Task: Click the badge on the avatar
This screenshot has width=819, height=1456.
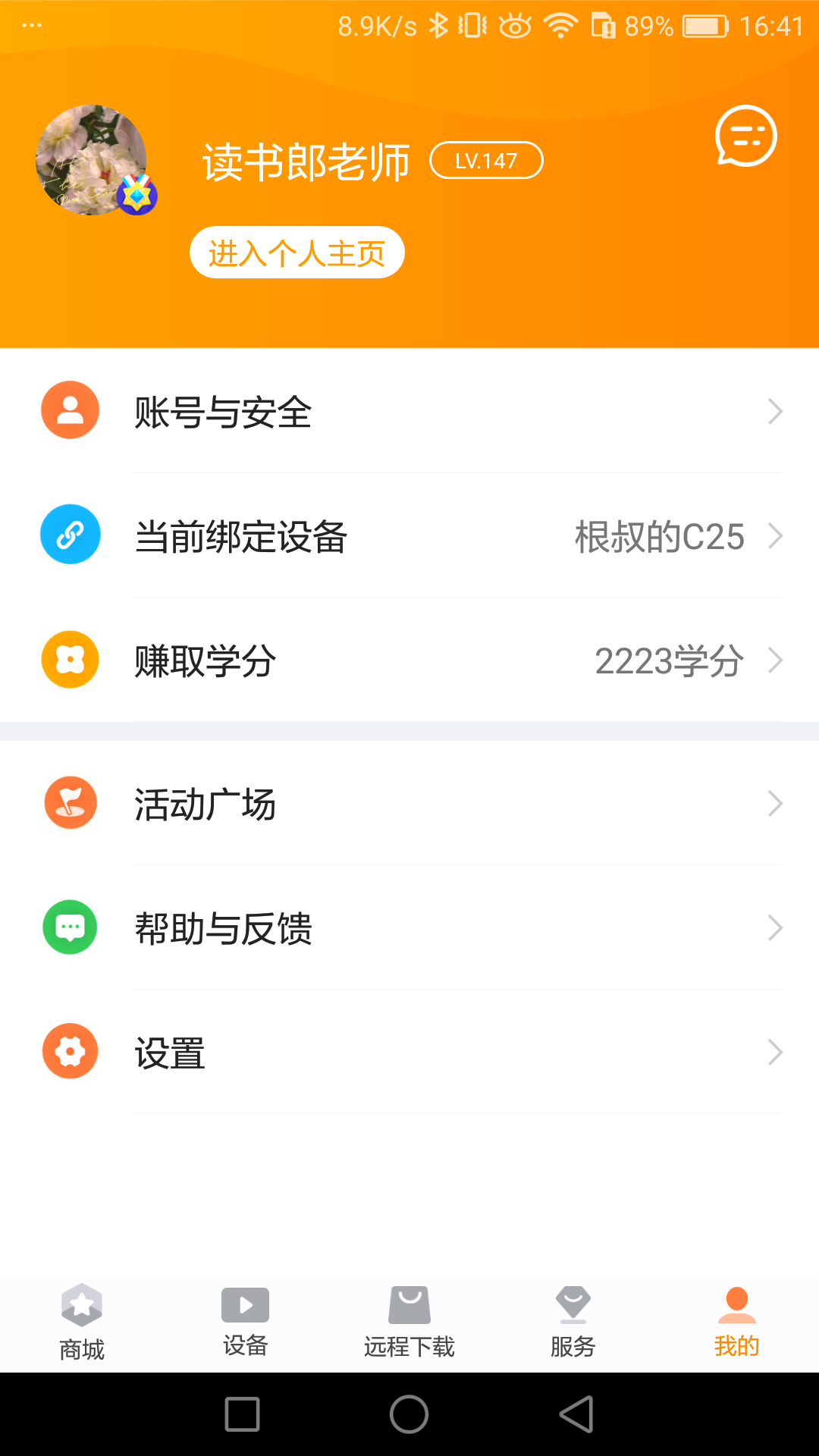Action: [x=137, y=192]
